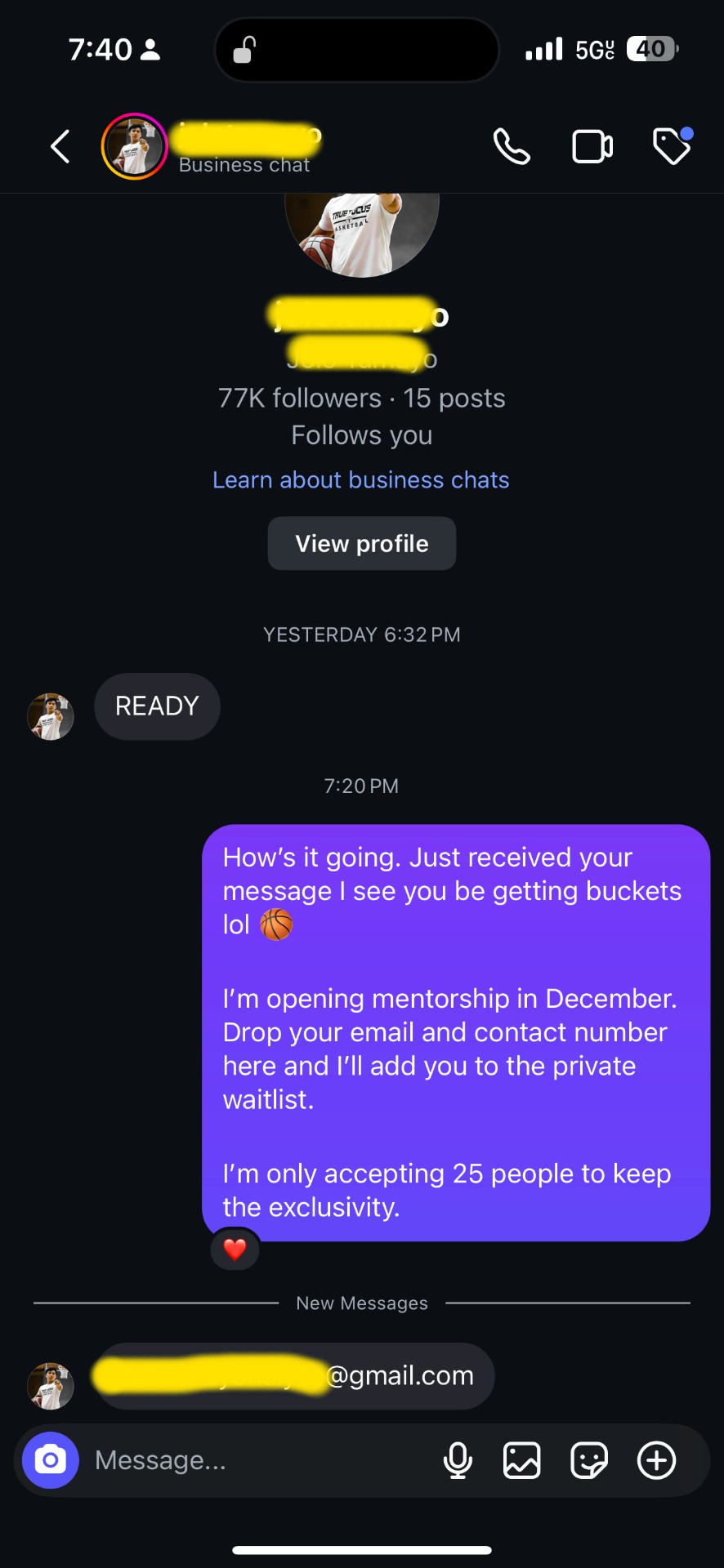This screenshot has height=1568, width=724.
Task: Open the label tag icon
Action: click(672, 147)
